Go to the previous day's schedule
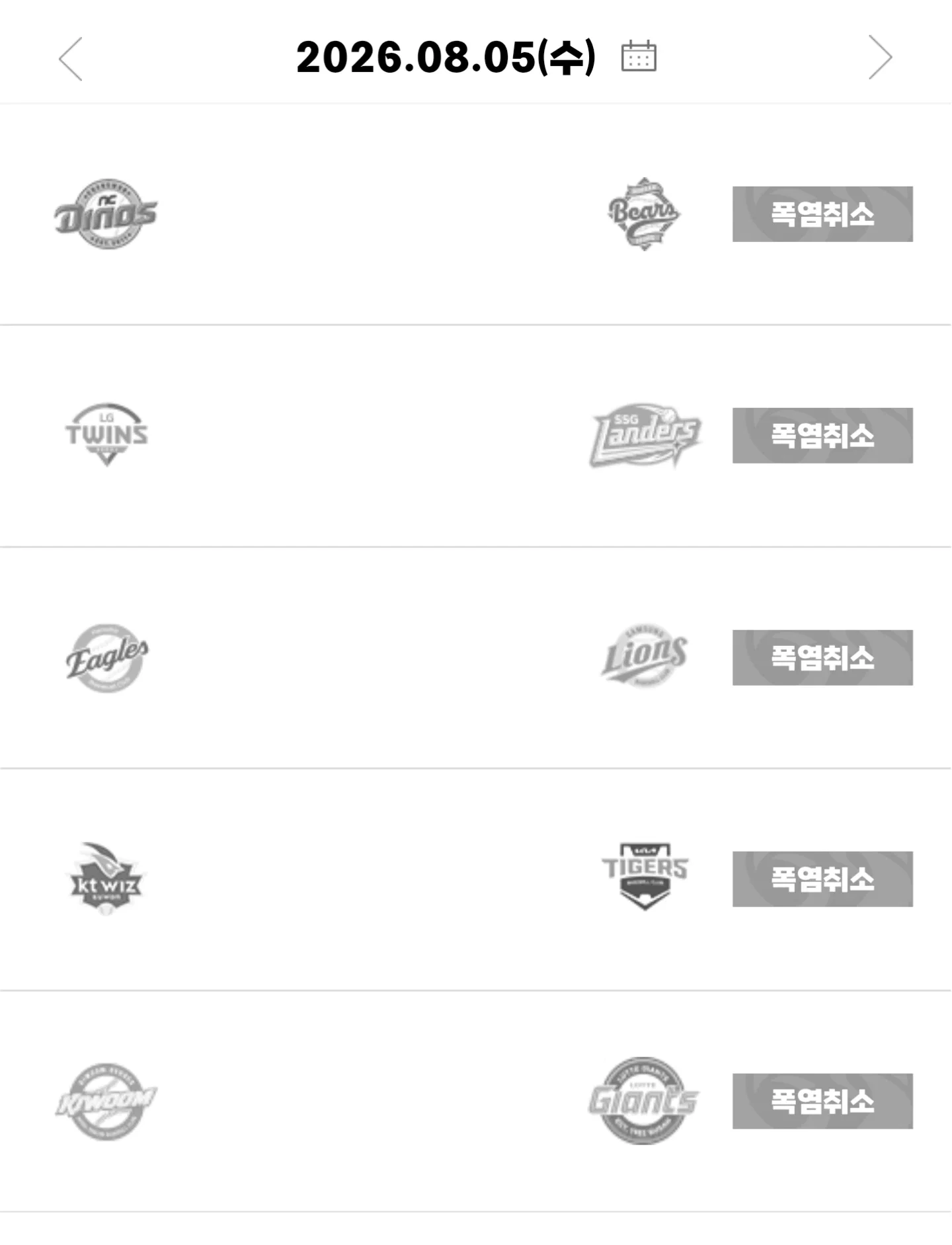 tap(71, 58)
